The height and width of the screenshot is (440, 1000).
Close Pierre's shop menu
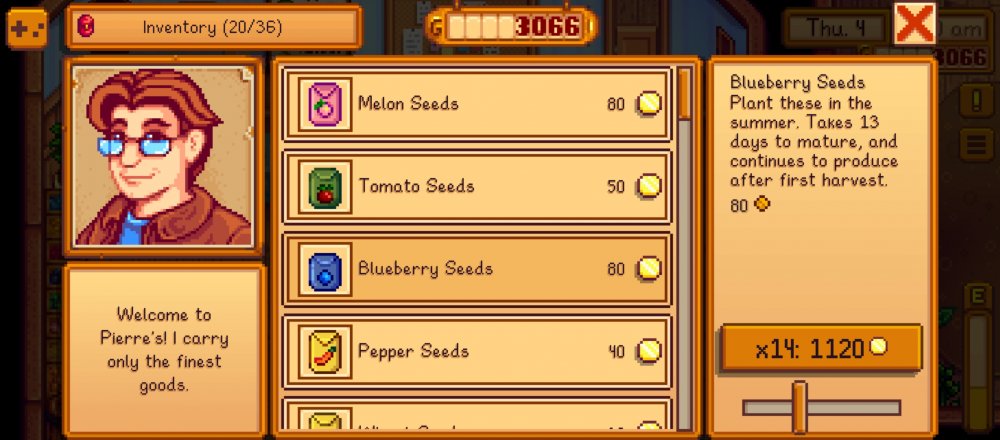[x=914, y=24]
